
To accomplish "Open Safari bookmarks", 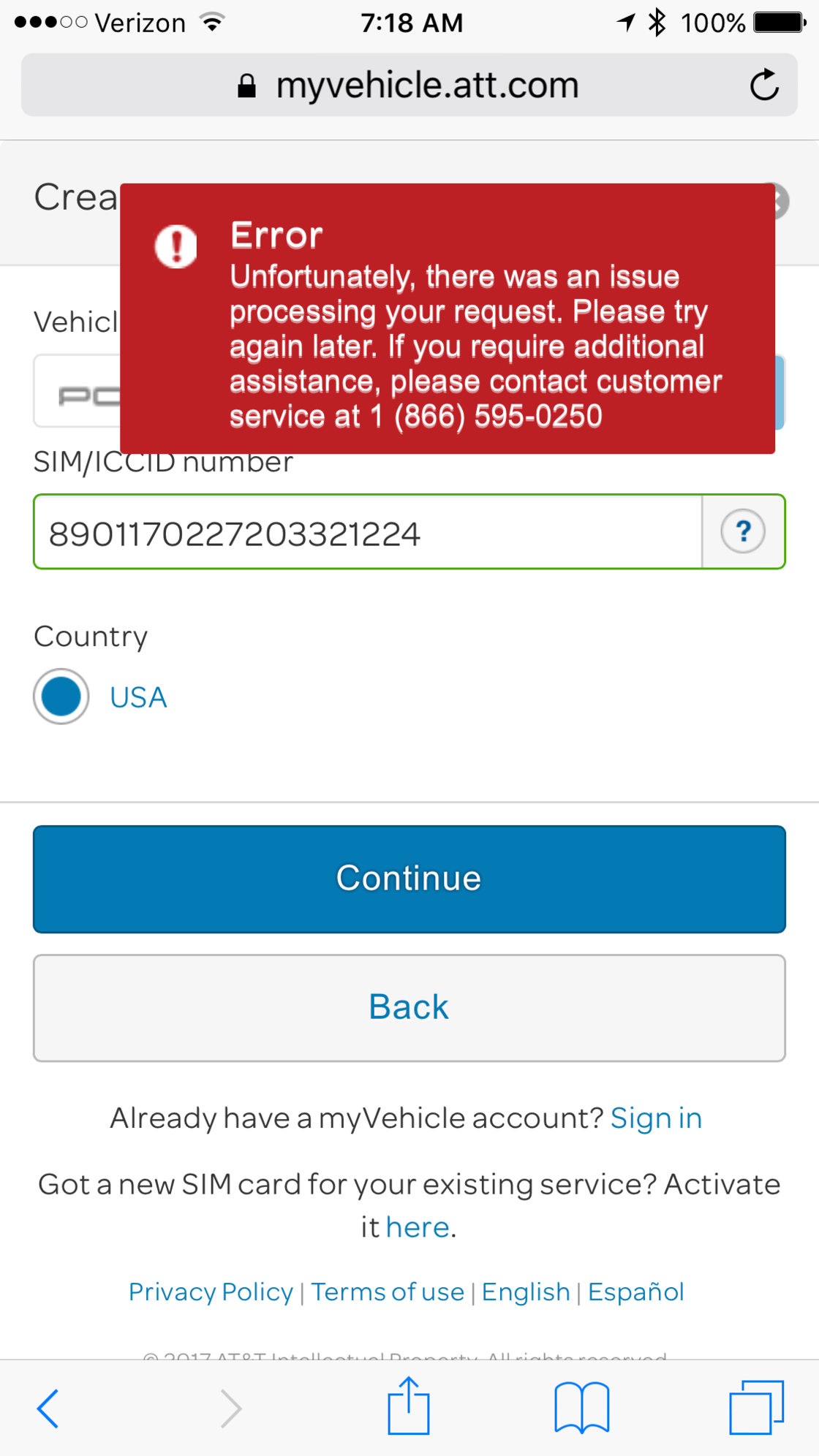I will tap(581, 1408).
